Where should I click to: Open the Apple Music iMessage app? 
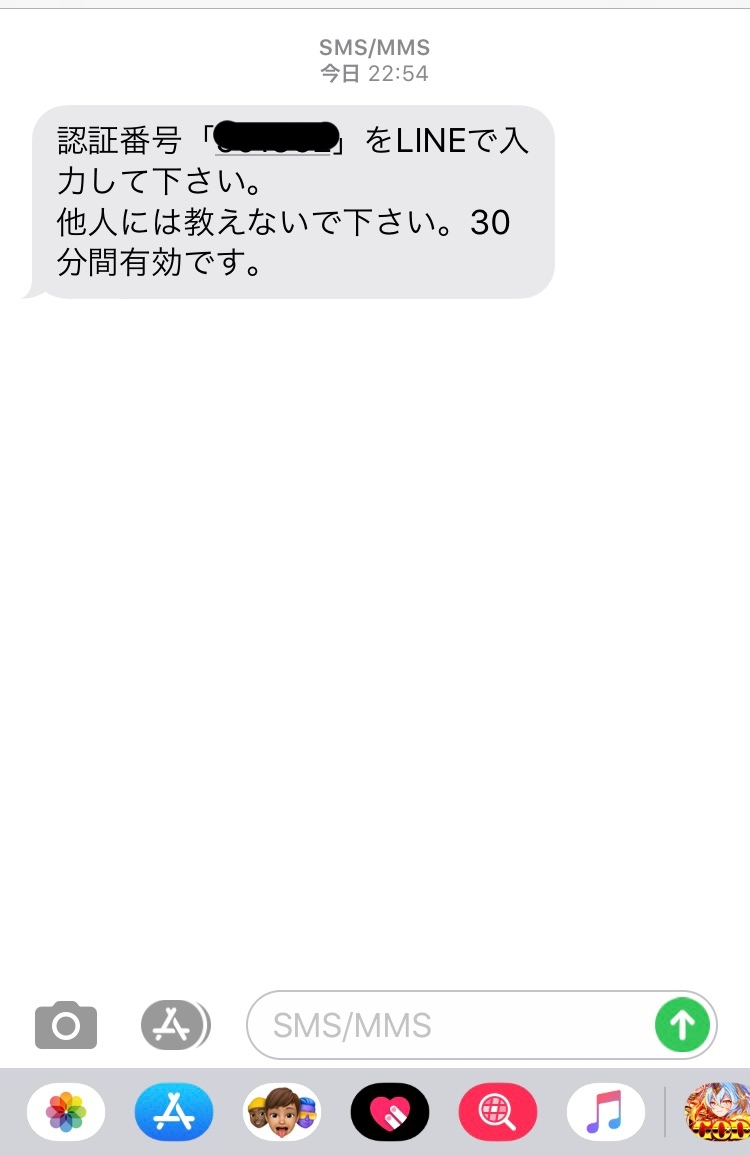coord(606,1111)
